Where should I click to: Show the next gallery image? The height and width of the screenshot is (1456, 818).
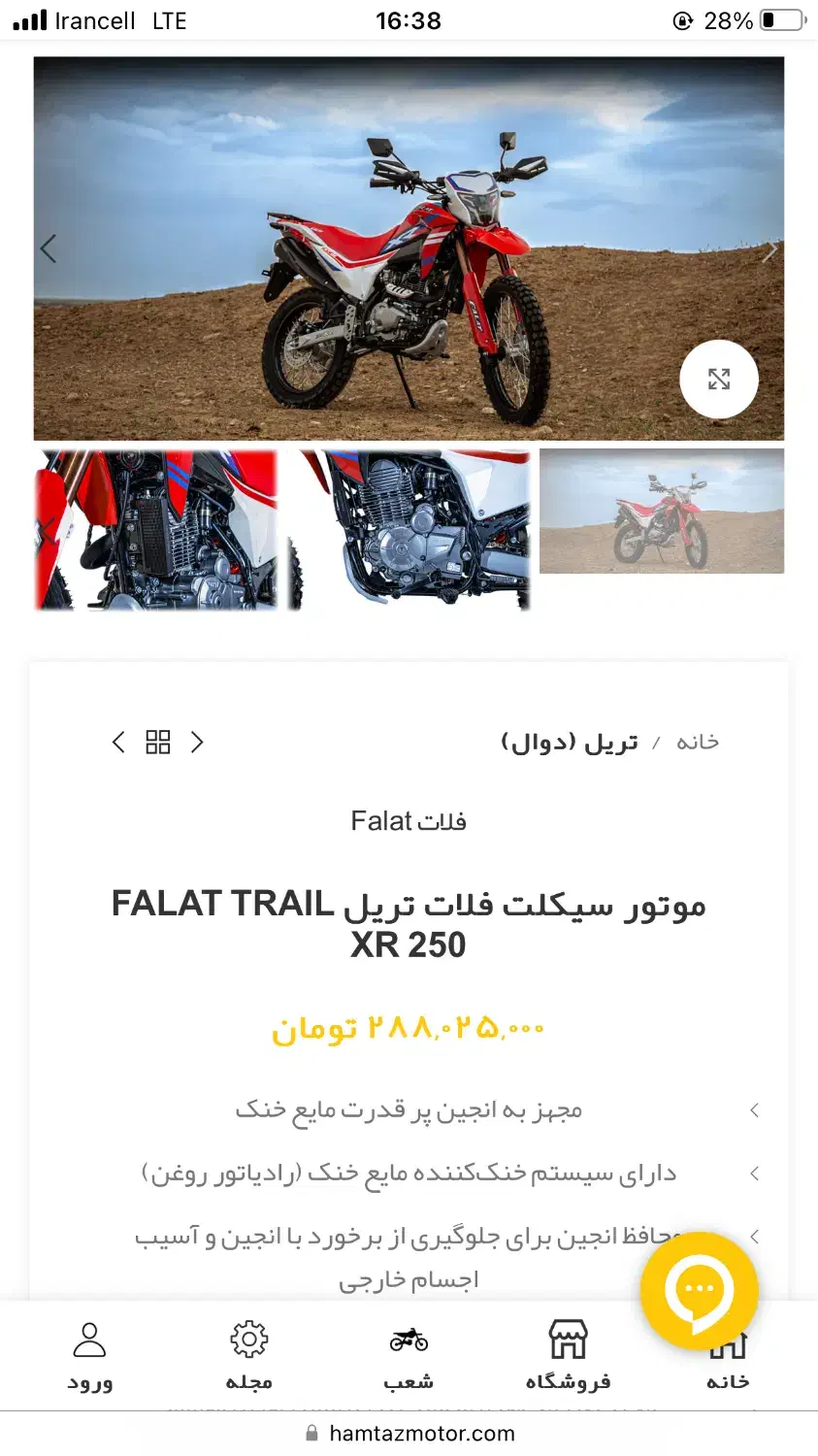pos(769,251)
